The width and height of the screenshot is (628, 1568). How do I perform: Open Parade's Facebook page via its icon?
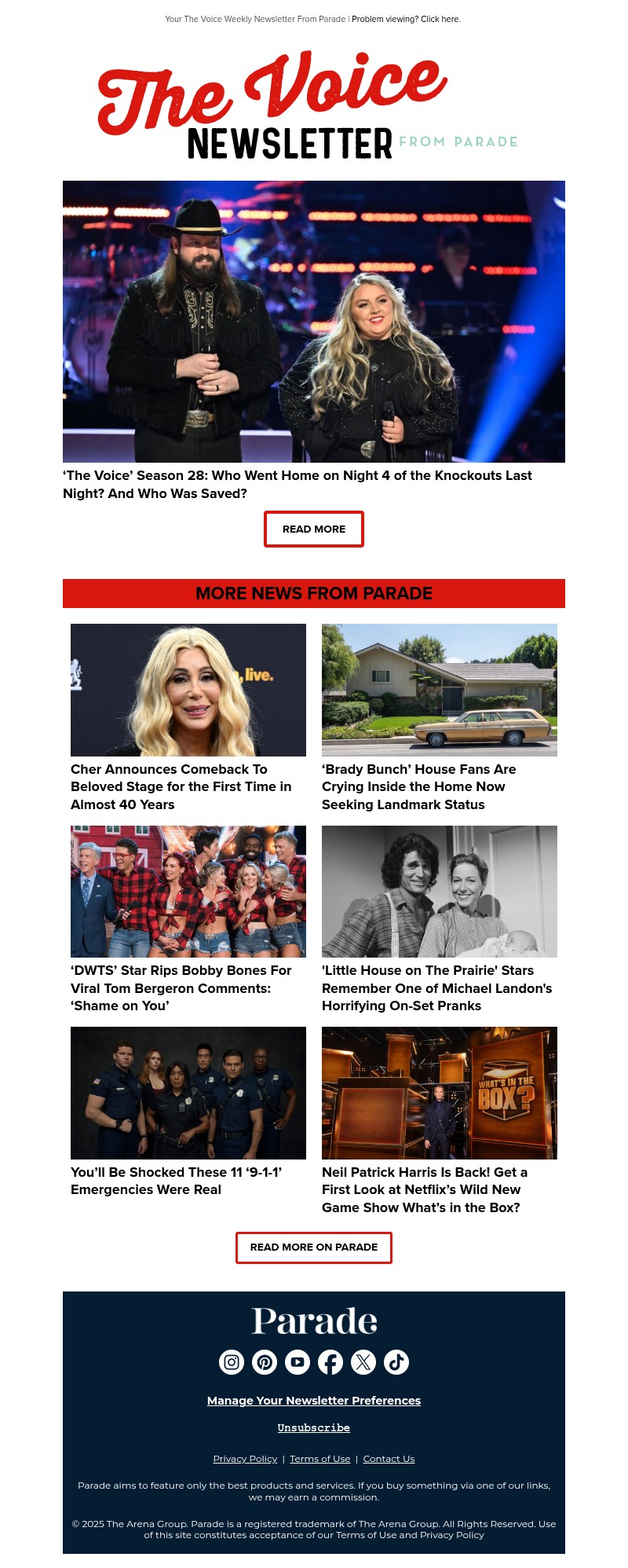pos(330,1363)
